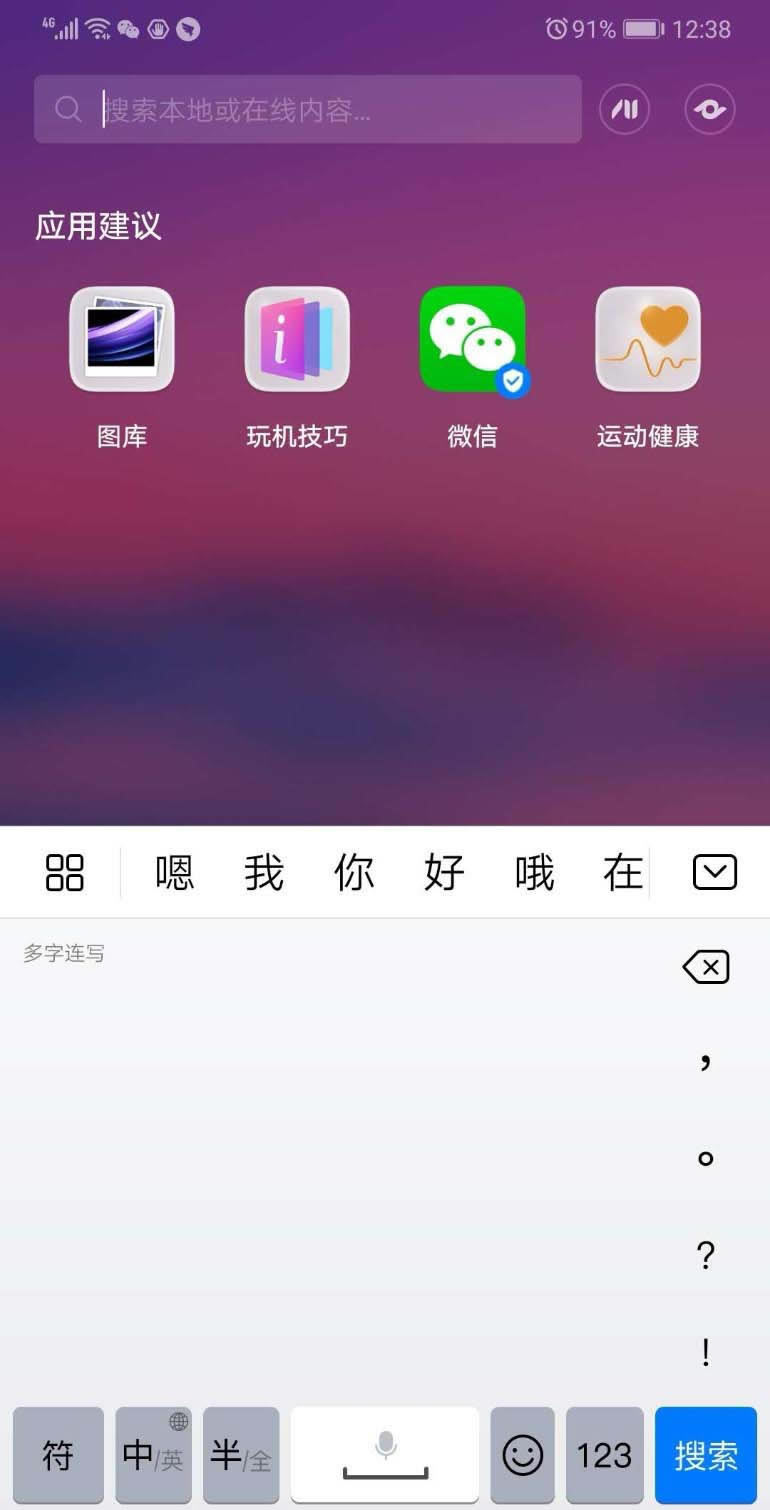This screenshot has height=1510, width=770.
Task: Switch to number keypad with 123 key
Action: click(x=604, y=1455)
